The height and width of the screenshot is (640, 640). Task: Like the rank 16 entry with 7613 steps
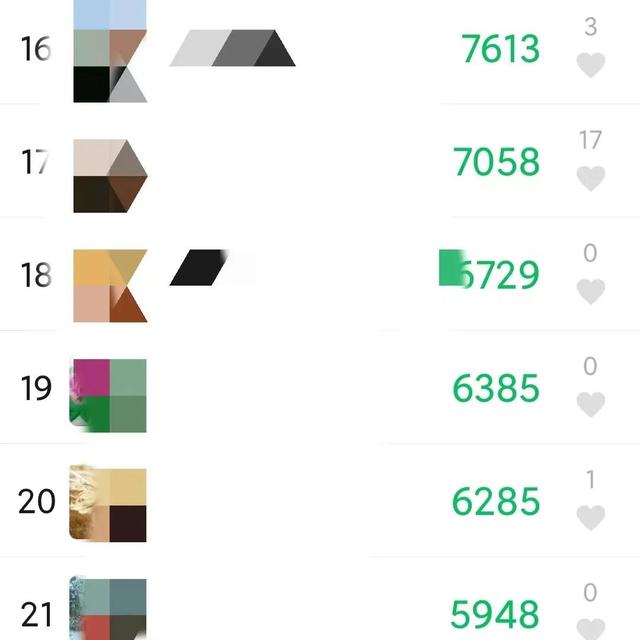point(591,66)
